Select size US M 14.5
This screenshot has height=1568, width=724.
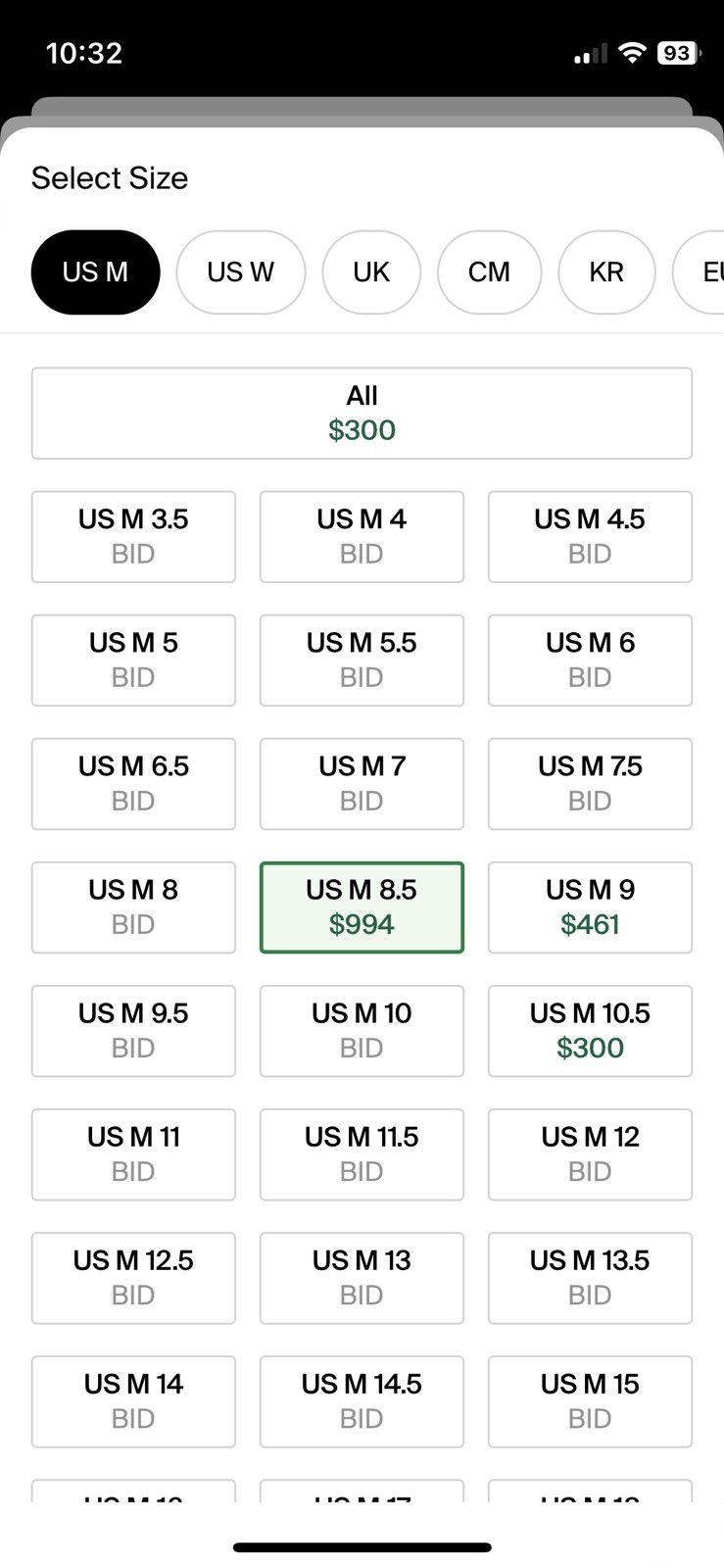coord(362,1401)
